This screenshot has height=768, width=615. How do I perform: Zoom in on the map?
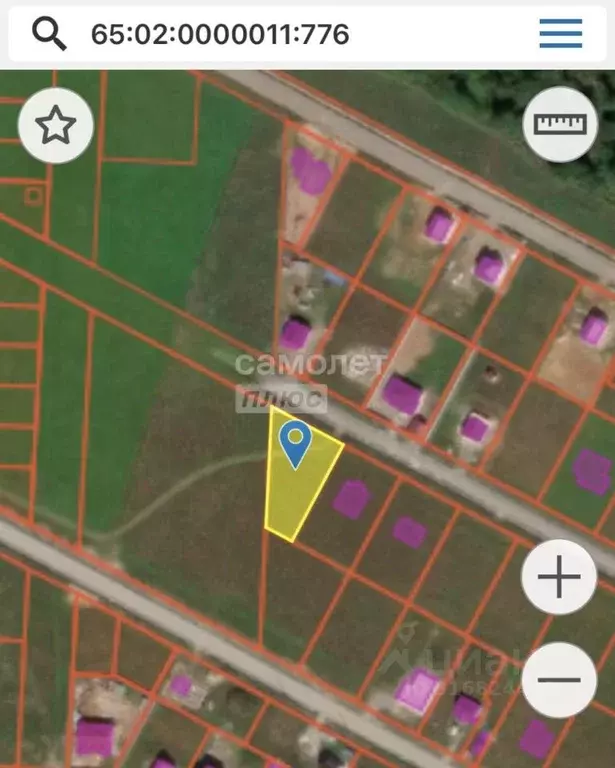click(x=559, y=577)
